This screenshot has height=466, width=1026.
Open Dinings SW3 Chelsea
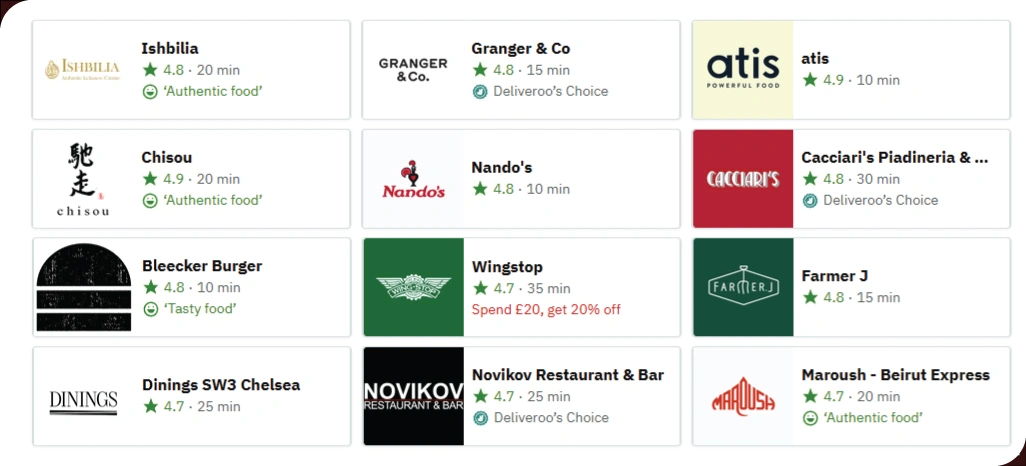click(x=191, y=396)
